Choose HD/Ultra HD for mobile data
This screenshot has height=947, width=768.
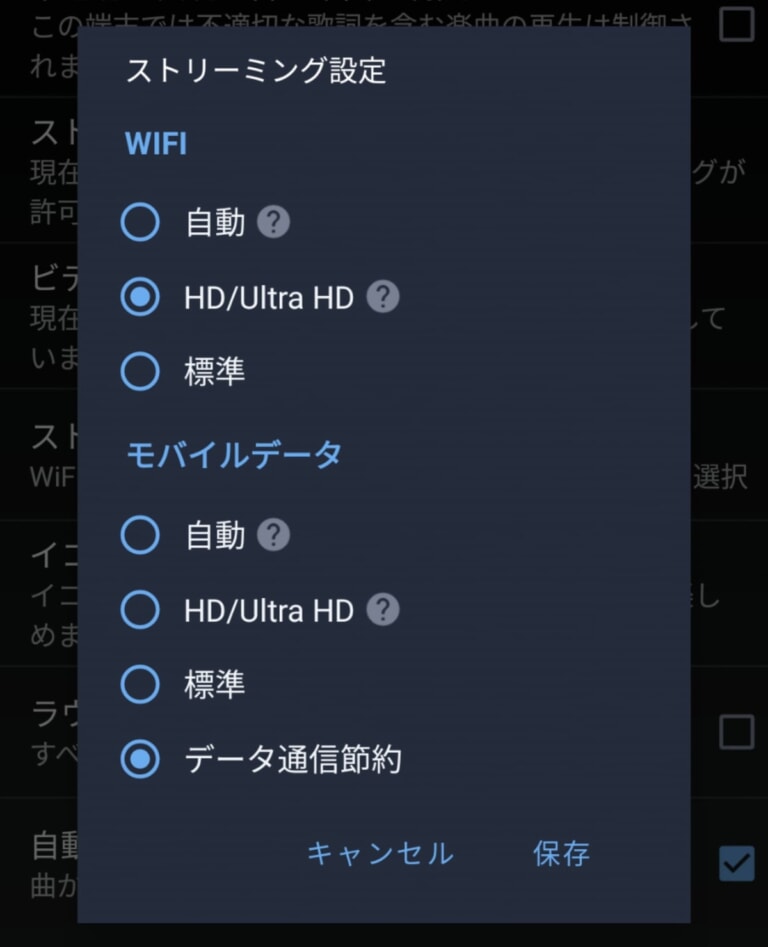tap(140, 610)
